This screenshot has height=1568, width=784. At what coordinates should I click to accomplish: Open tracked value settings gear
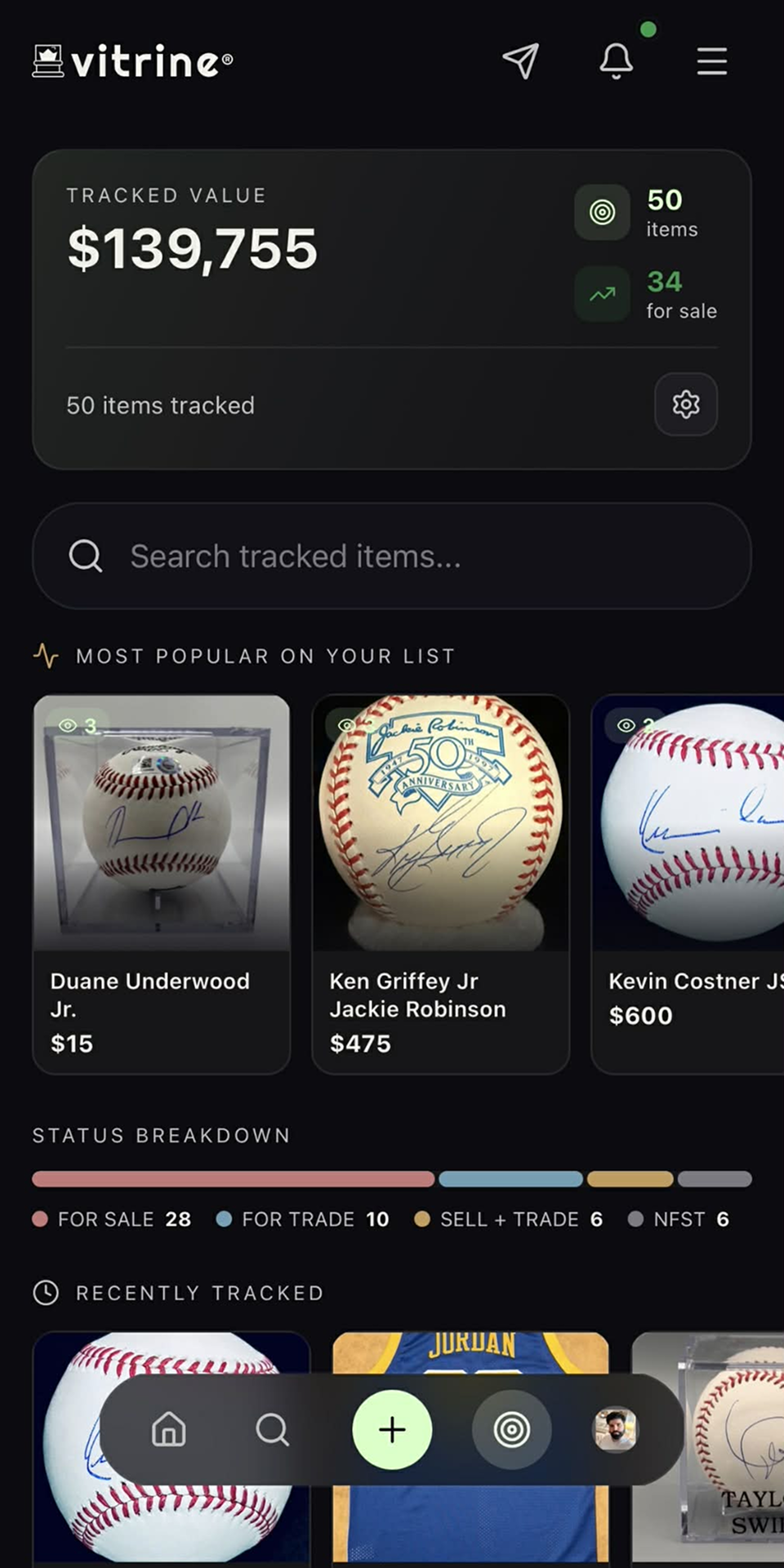(x=686, y=404)
